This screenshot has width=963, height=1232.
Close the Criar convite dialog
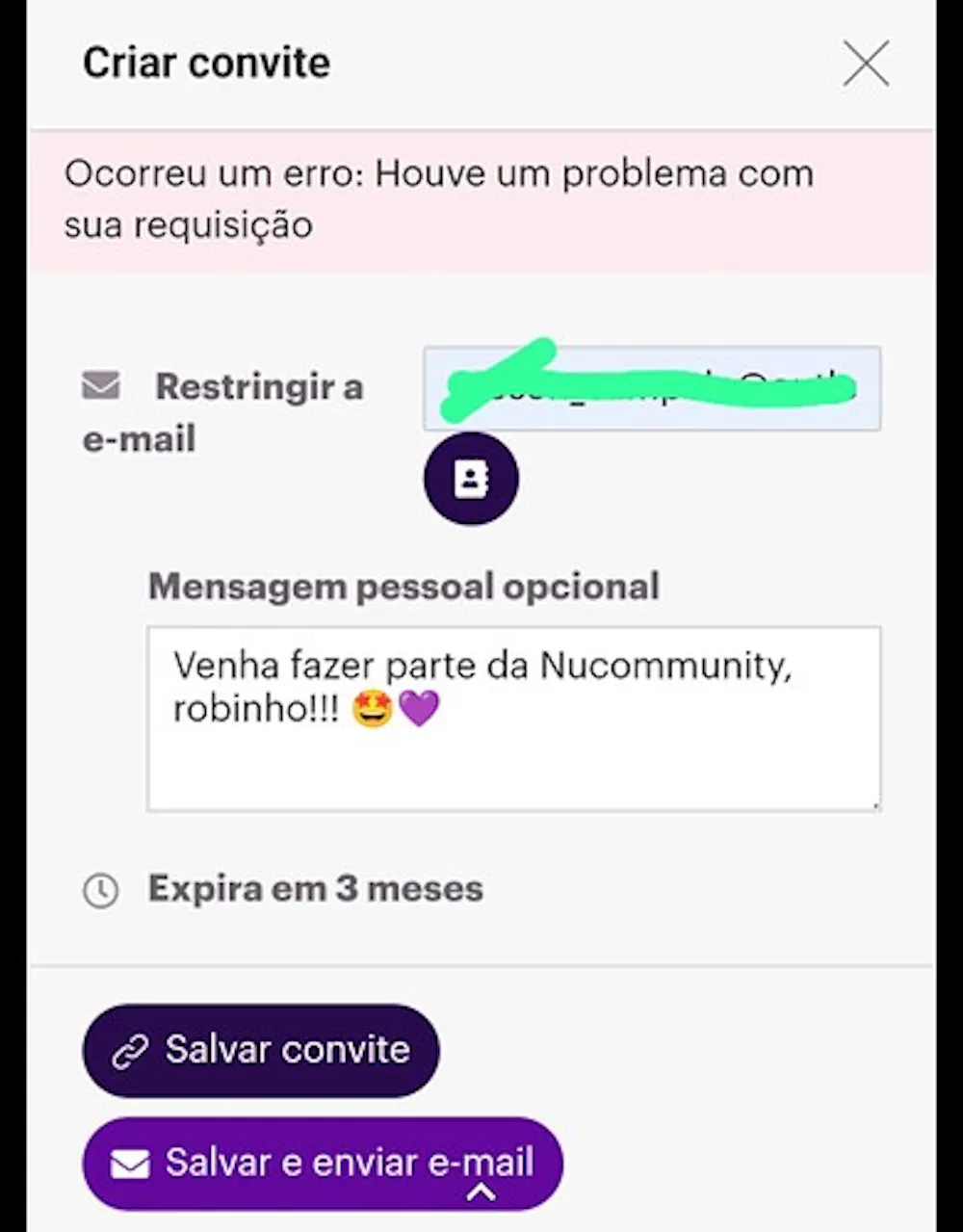tap(865, 65)
